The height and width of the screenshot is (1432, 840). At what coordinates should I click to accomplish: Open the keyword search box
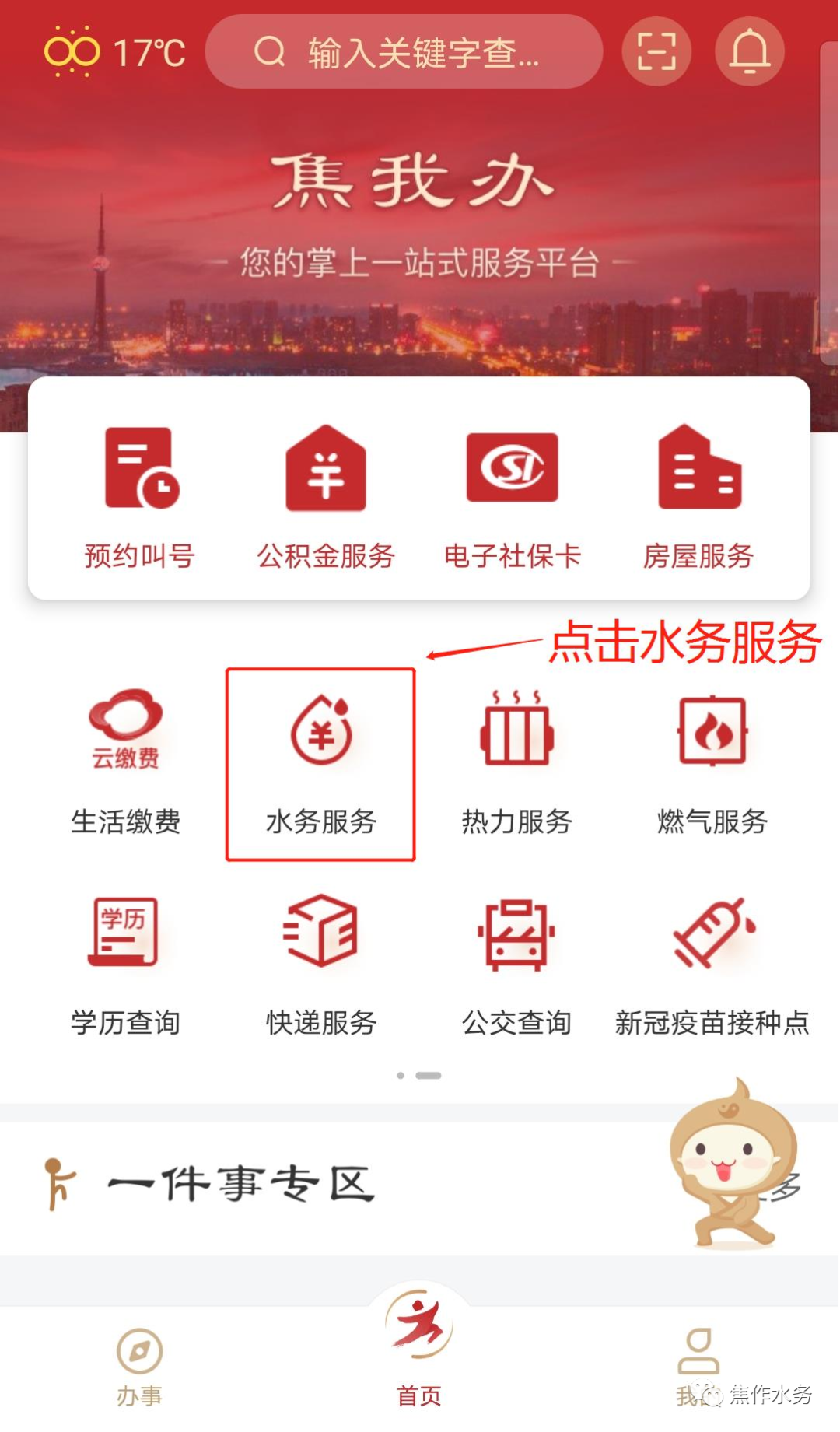(x=403, y=52)
